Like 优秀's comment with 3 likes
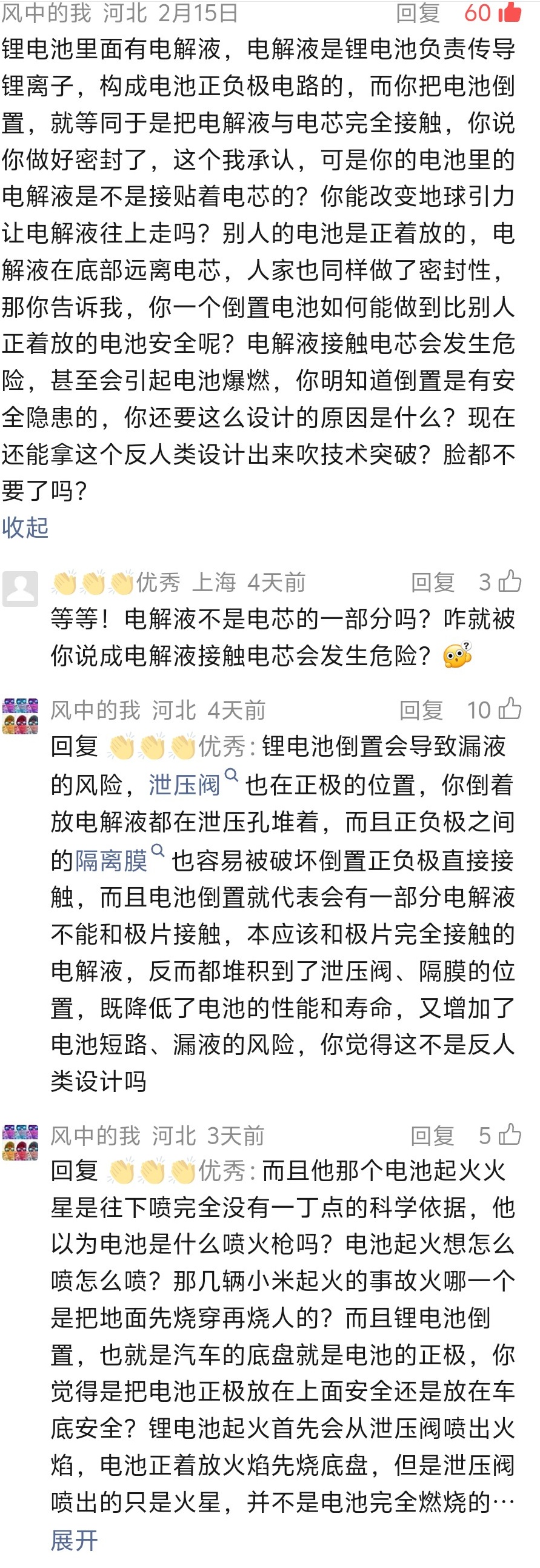 [510, 581]
